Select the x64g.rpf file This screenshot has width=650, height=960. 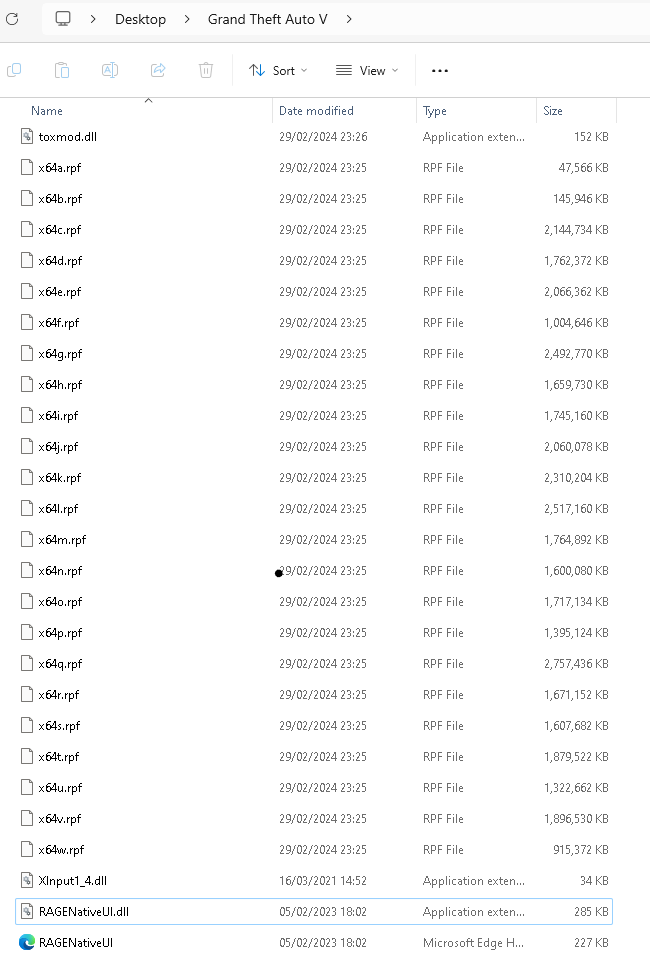[59, 354]
